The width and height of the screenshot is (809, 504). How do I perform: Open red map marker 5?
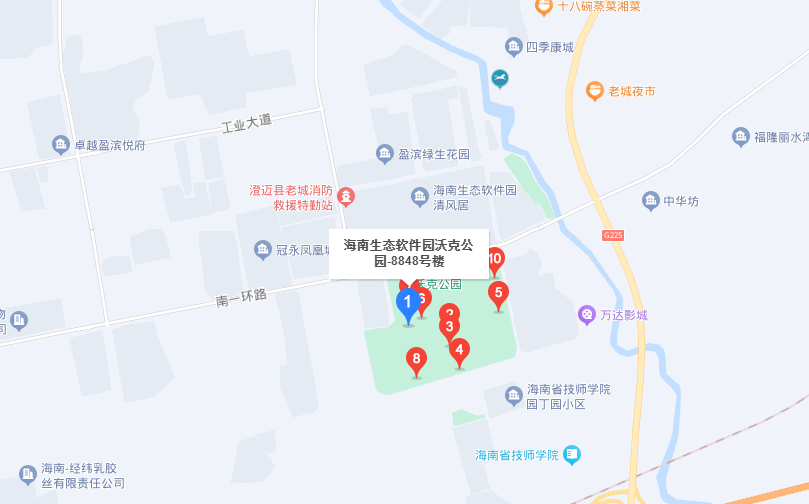[x=498, y=294]
